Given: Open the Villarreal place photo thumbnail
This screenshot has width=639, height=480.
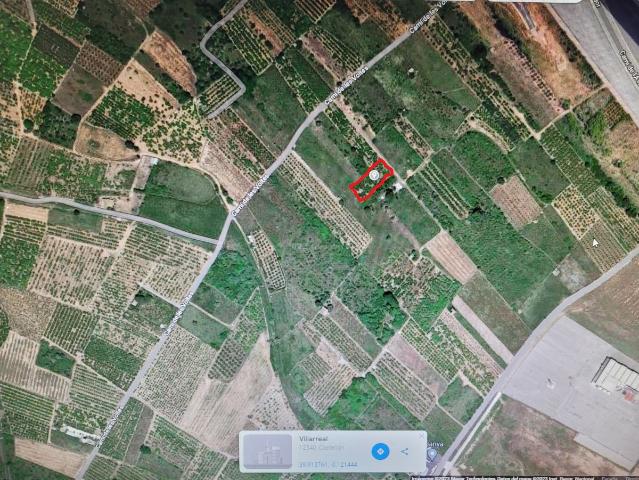Looking at the screenshot, I should pyautogui.click(x=268, y=451).
